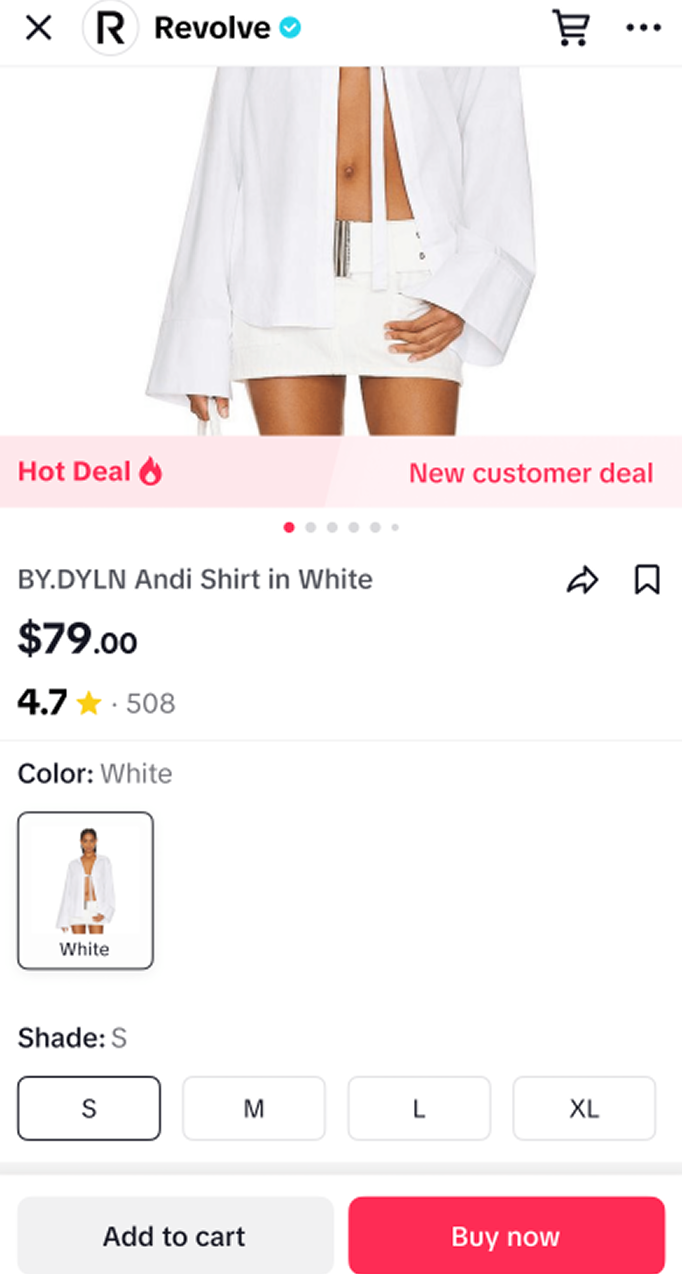Screen dimensions: 682x1274
Task: Choose size M
Action: [x=254, y=1108]
